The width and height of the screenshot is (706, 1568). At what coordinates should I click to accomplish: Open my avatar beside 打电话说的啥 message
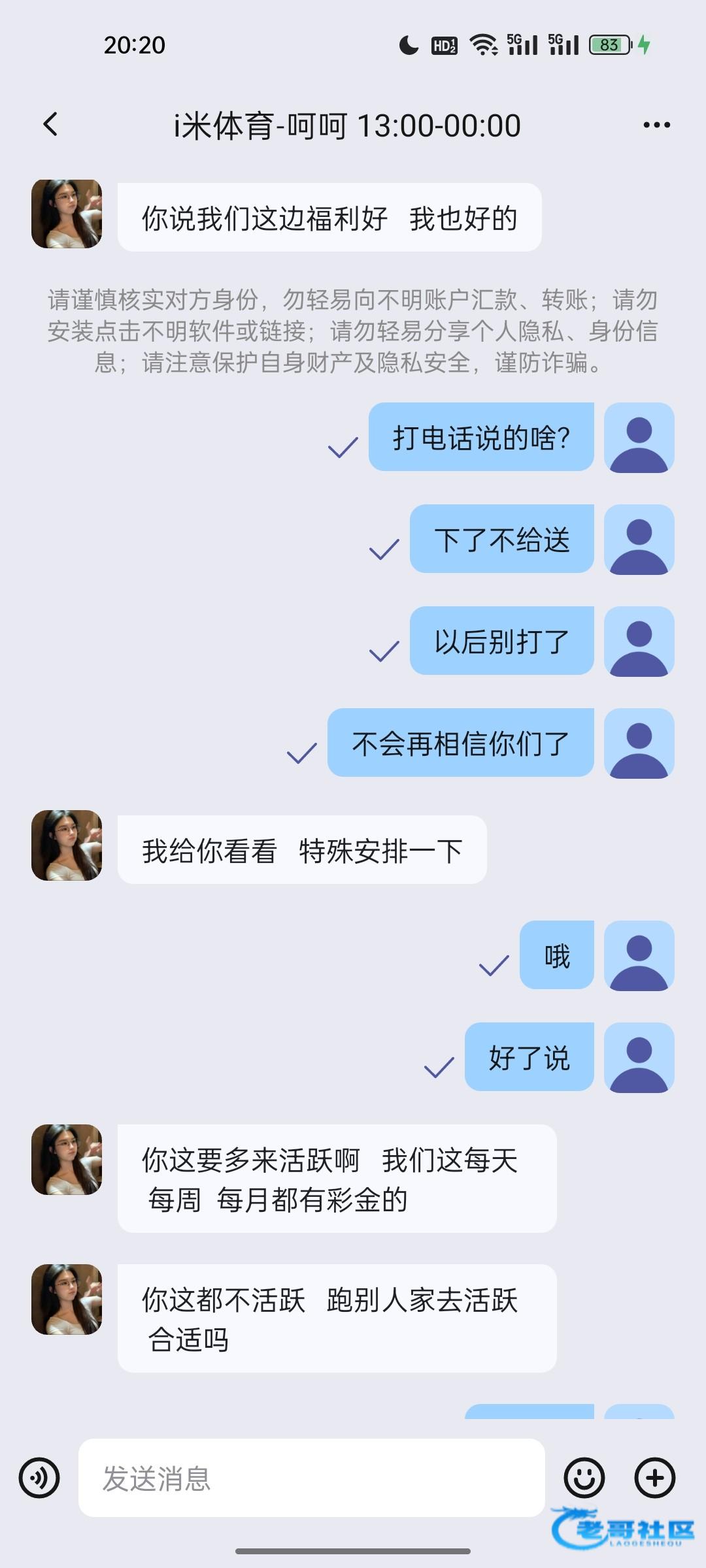point(639,438)
